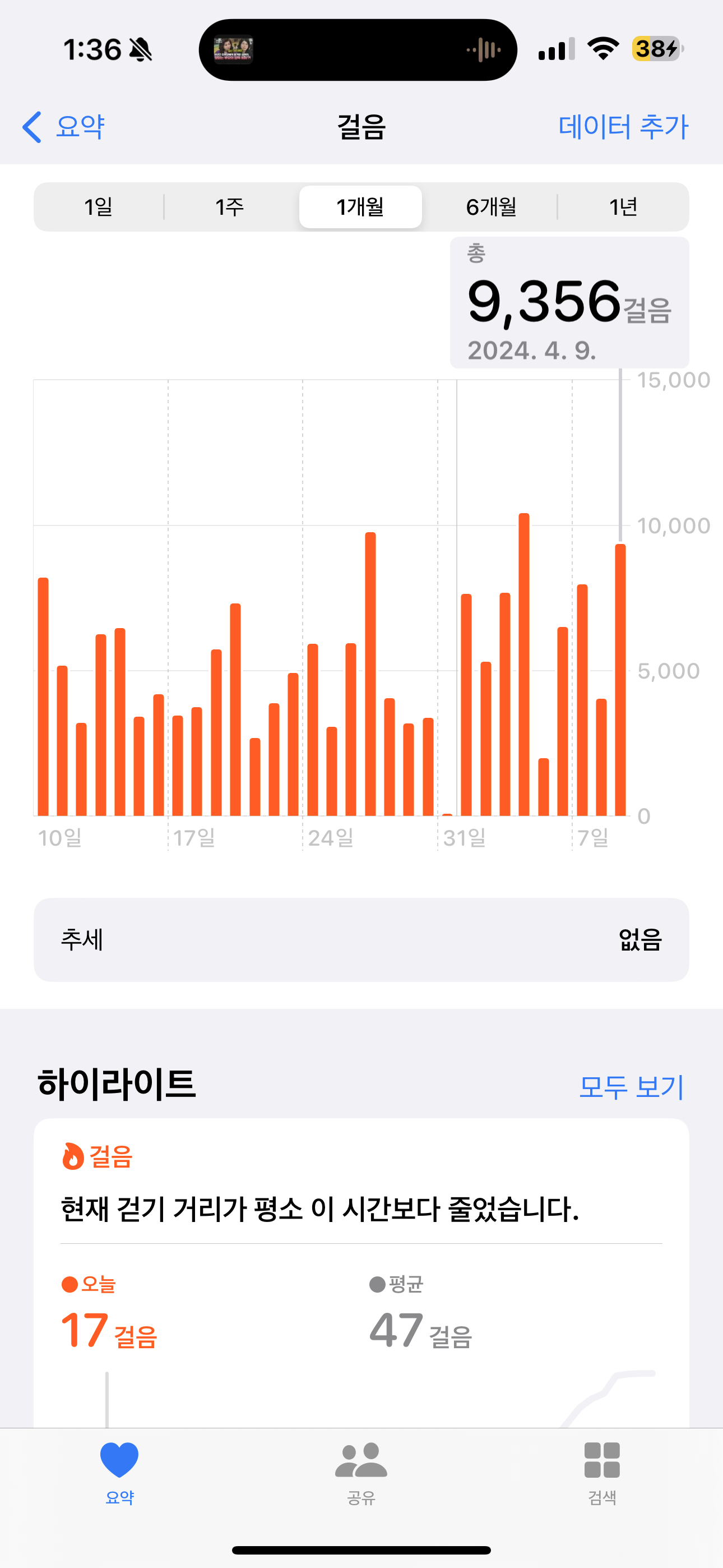Tap 데이터 추가 to add data
The height and width of the screenshot is (1568, 723).
(x=623, y=127)
